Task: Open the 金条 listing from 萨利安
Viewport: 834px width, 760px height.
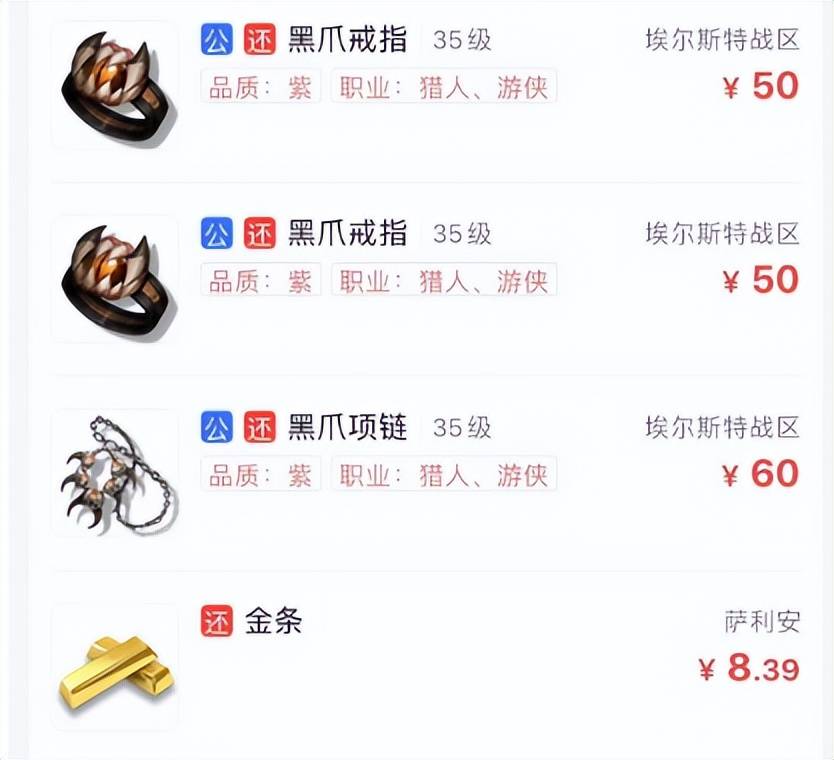Action: (x=273, y=622)
